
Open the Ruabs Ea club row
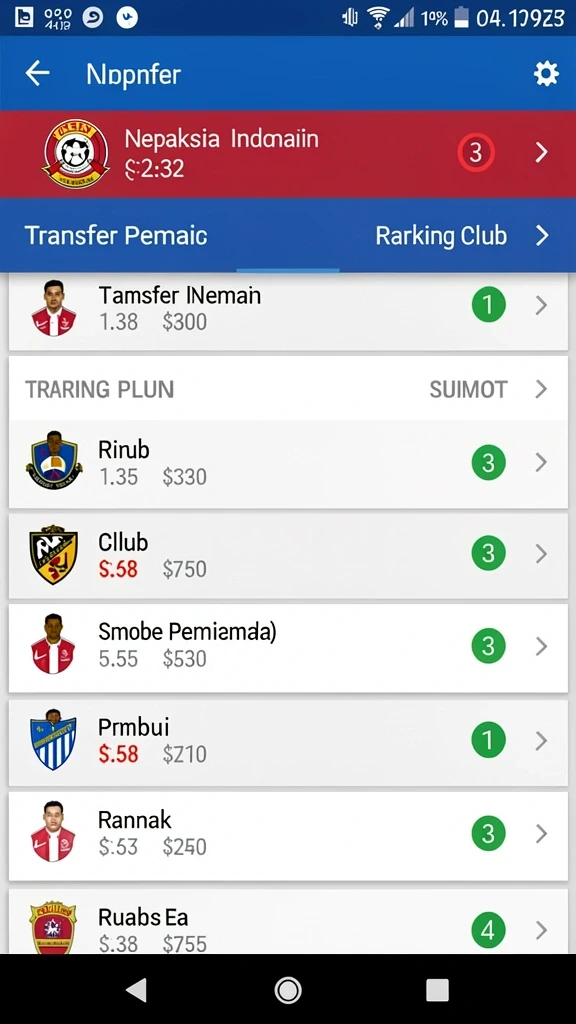pos(288,921)
